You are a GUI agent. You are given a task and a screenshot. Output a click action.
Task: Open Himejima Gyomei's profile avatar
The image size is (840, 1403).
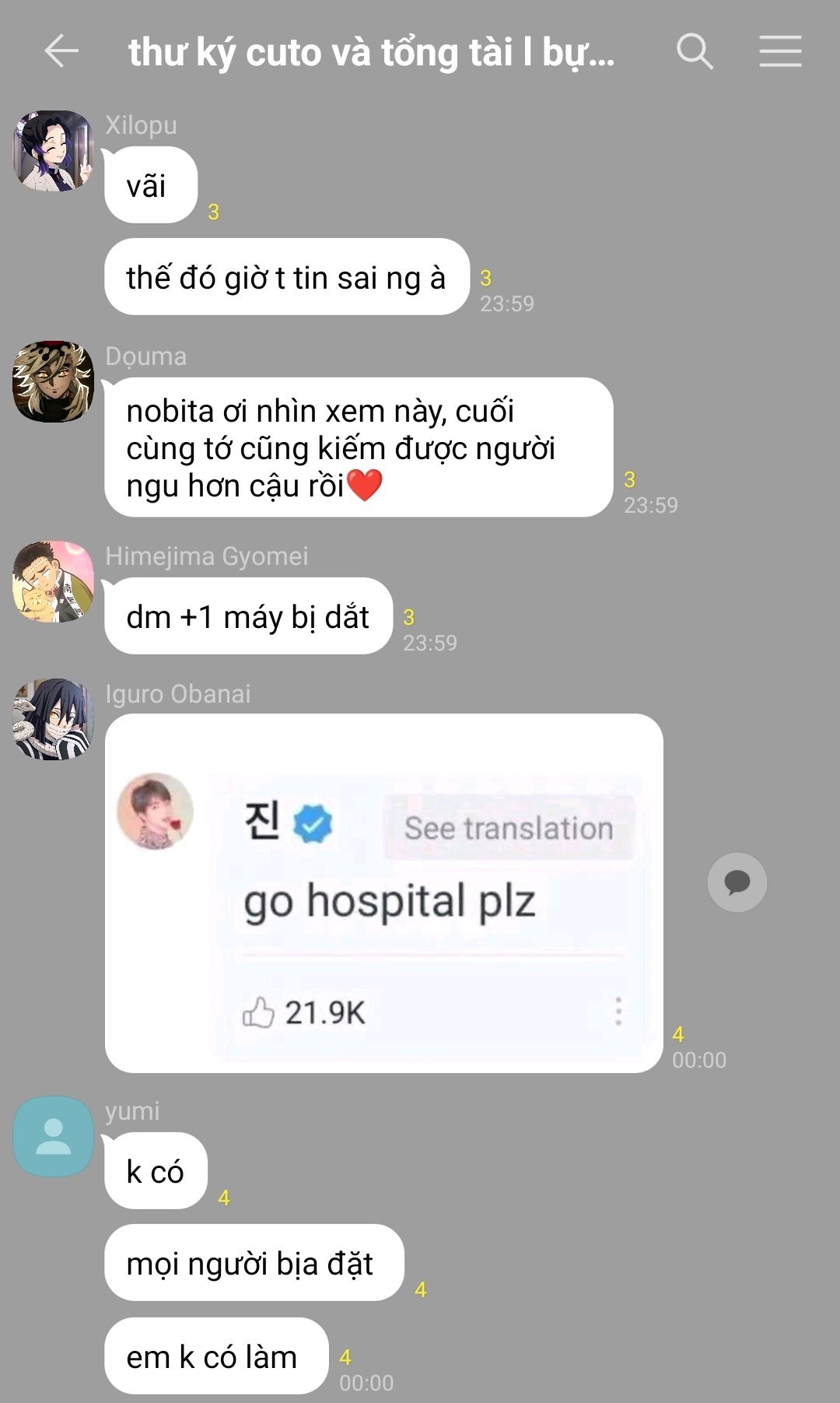[53, 582]
